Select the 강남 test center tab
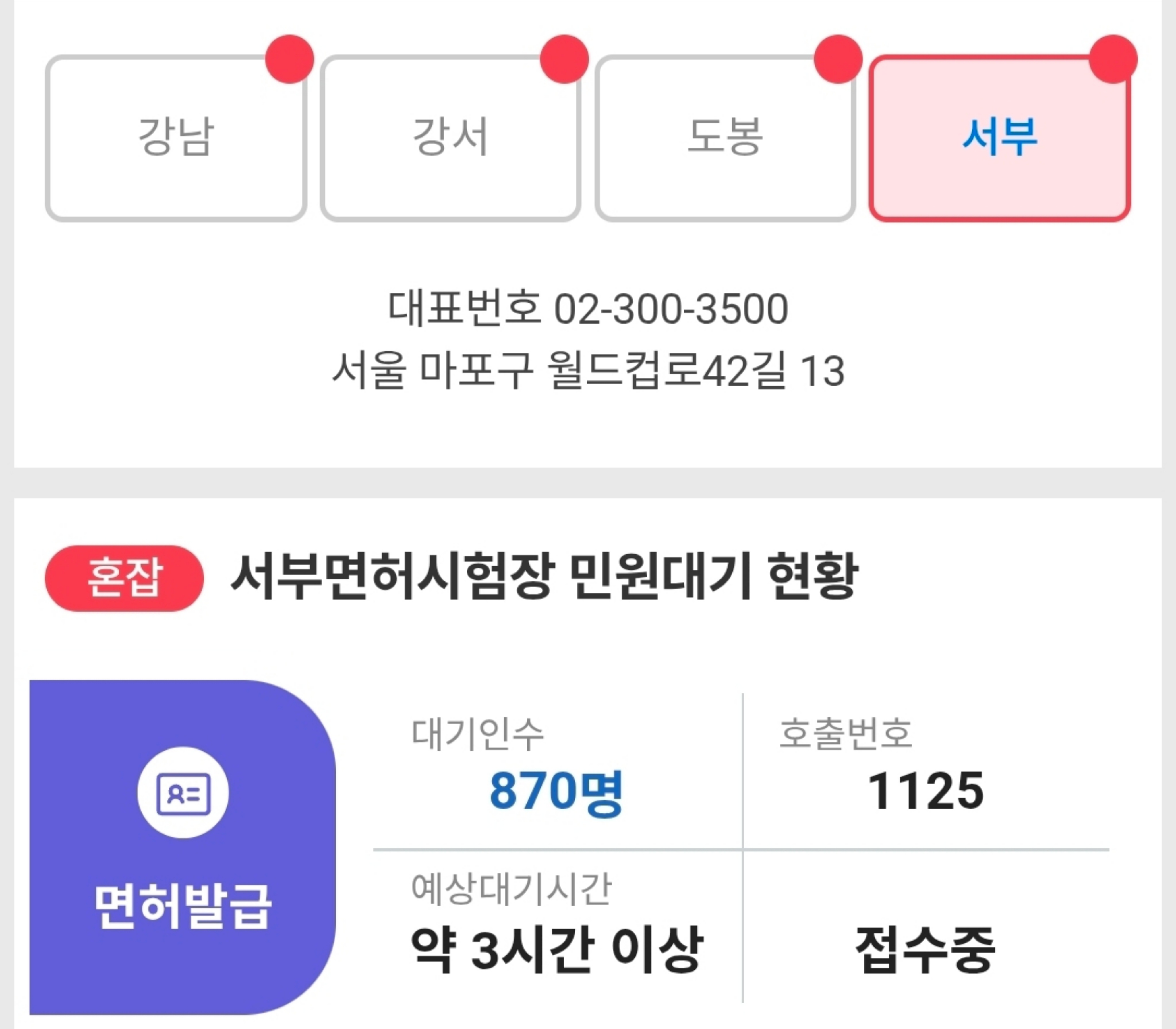The height and width of the screenshot is (1029, 1176). click(176, 138)
